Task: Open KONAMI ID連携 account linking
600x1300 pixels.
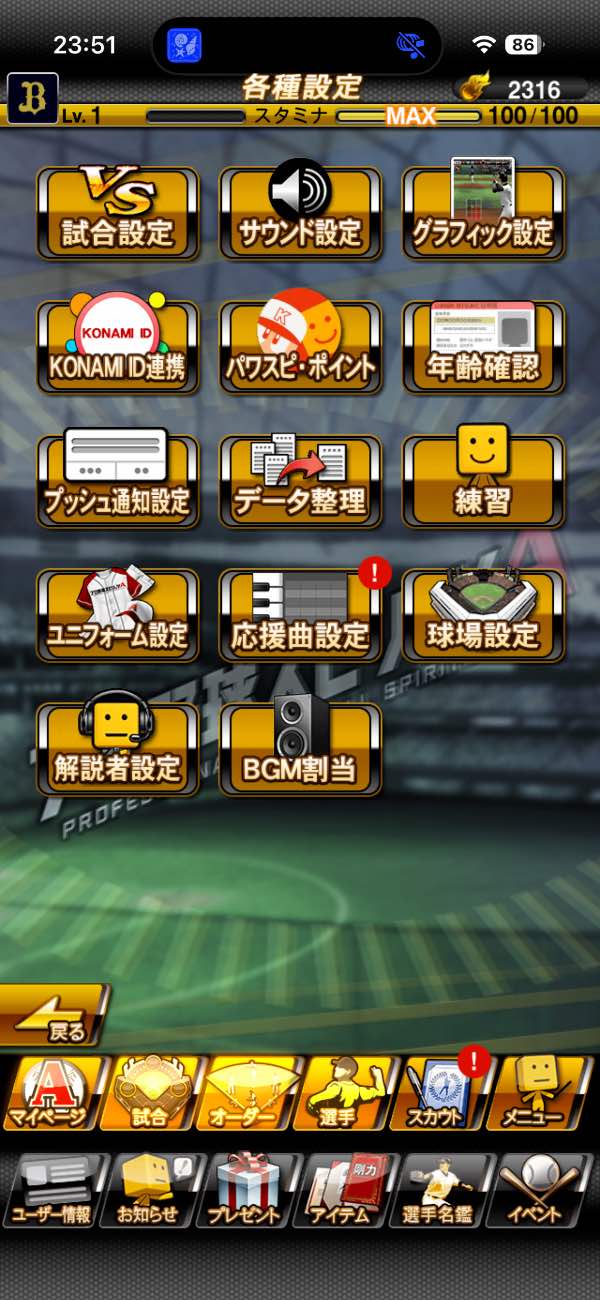Action: point(118,347)
